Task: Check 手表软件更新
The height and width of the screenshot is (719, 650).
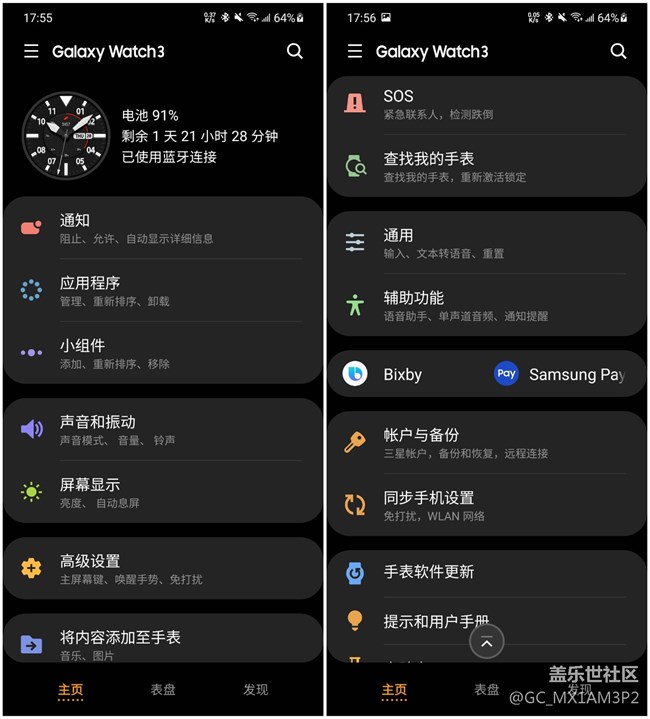Action: [486, 572]
